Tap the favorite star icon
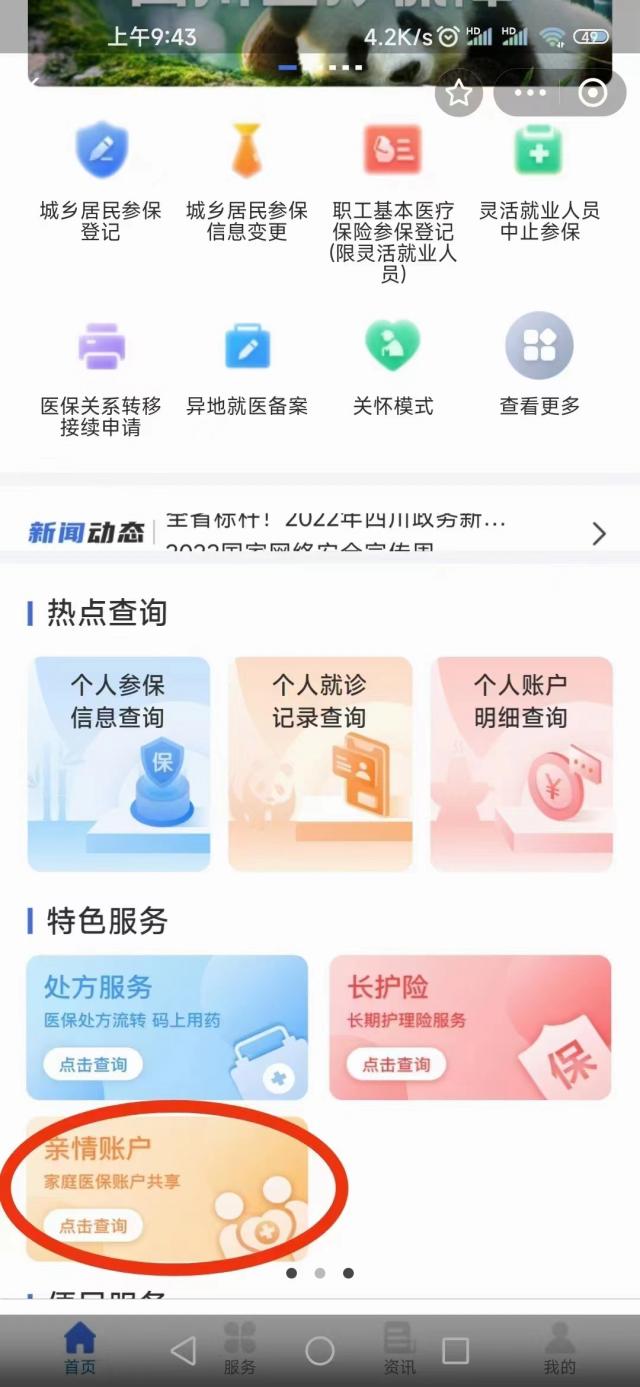 click(x=459, y=94)
